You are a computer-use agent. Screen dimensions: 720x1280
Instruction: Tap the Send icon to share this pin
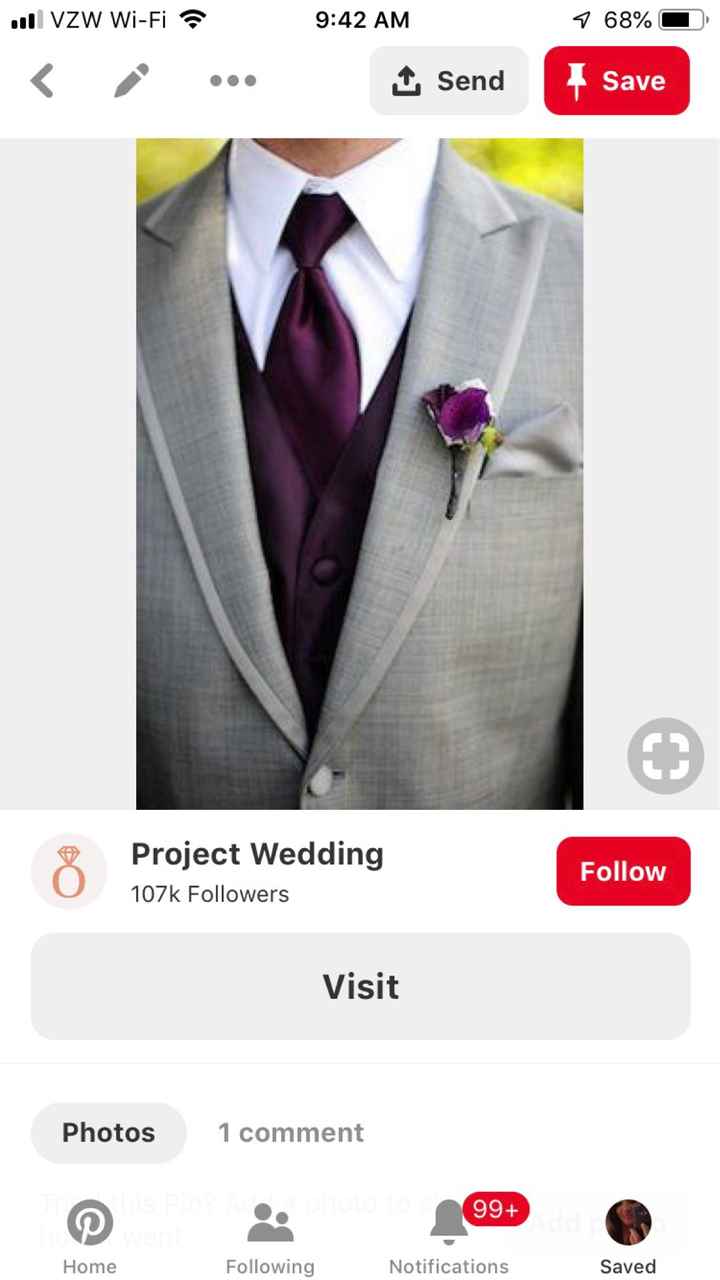[x=448, y=80]
